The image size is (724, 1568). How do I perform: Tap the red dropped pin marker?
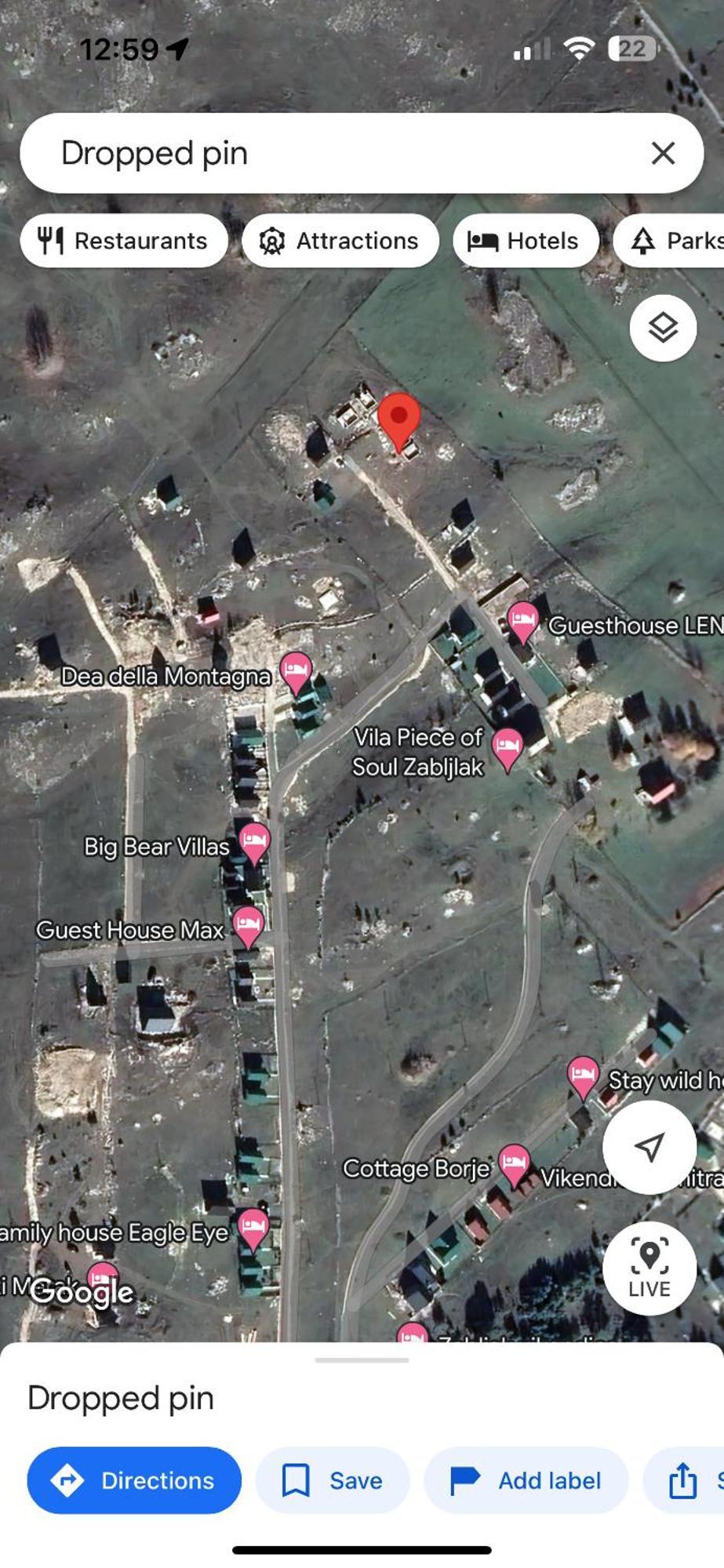(399, 419)
